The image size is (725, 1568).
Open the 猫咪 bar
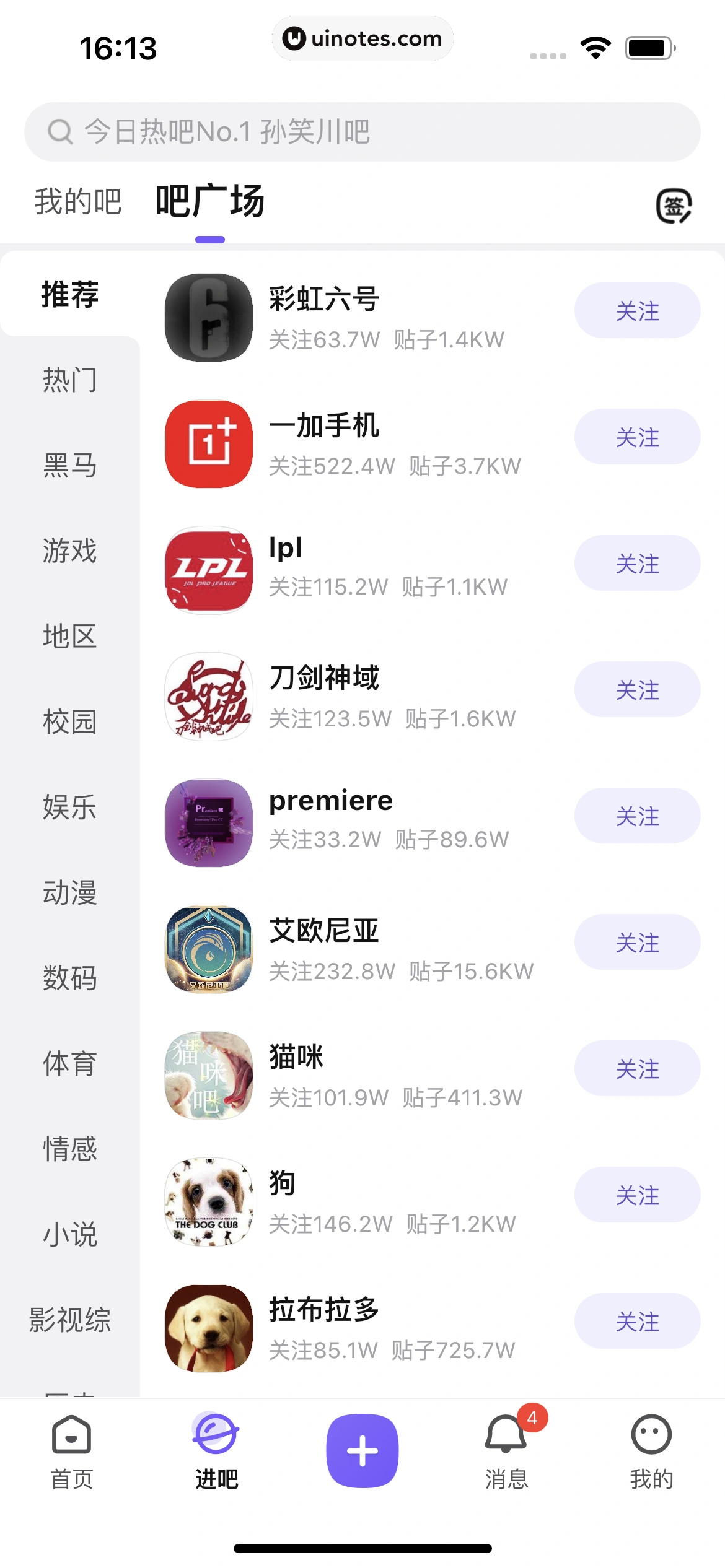coord(296,1057)
